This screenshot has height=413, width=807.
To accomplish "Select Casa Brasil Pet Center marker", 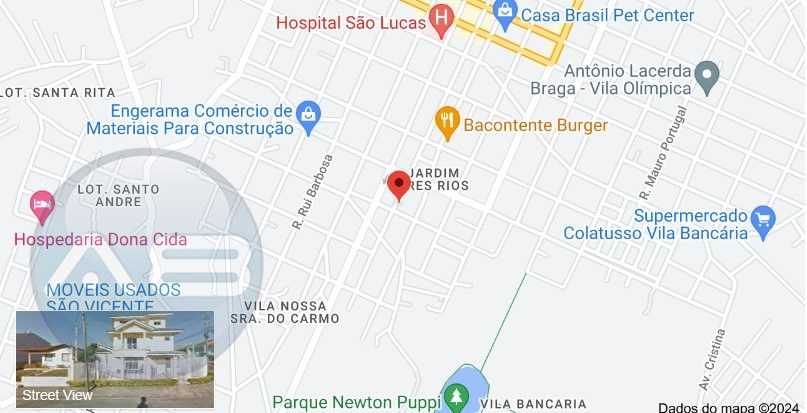I will coord(505,14).
